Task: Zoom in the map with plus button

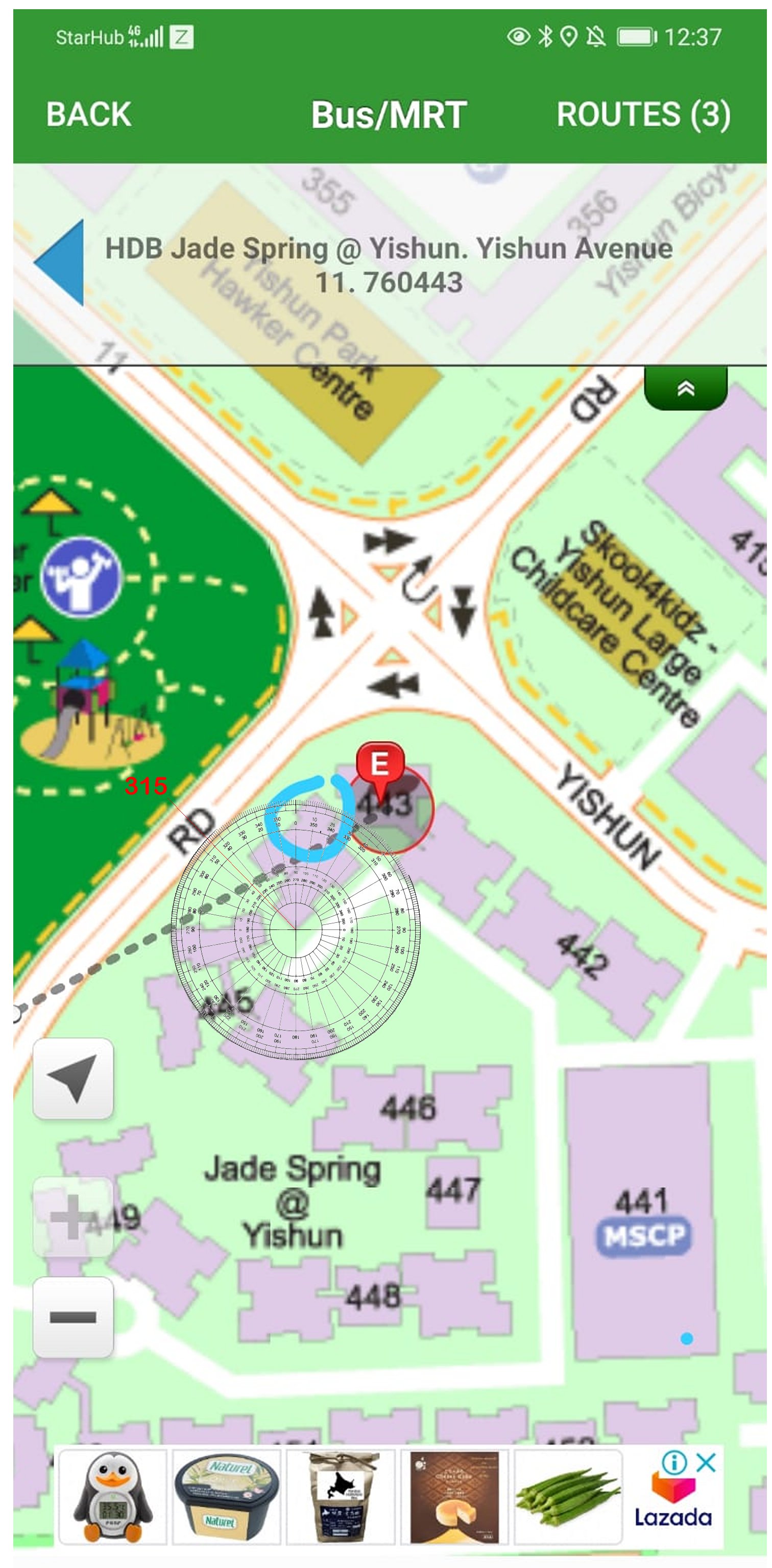Action: (73, 1216)
